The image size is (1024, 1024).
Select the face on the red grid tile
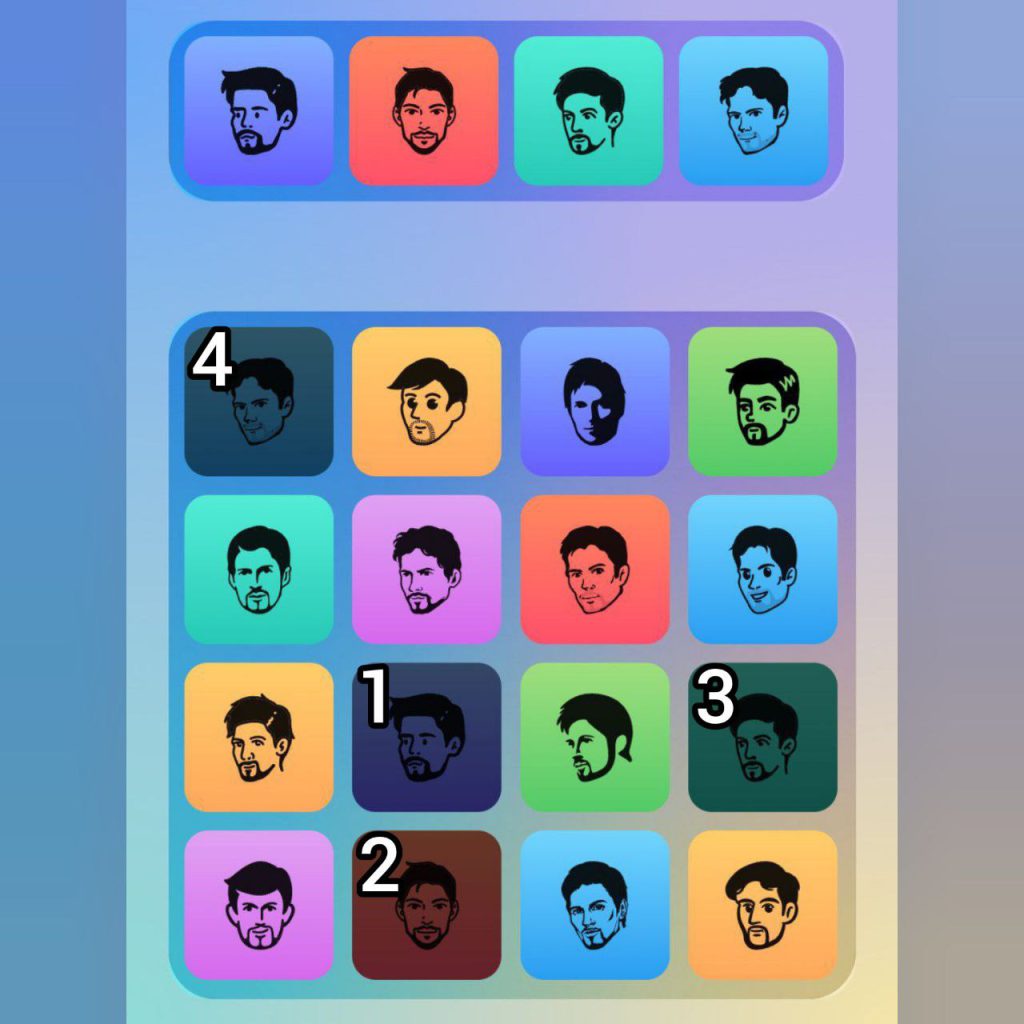[594, 569]
